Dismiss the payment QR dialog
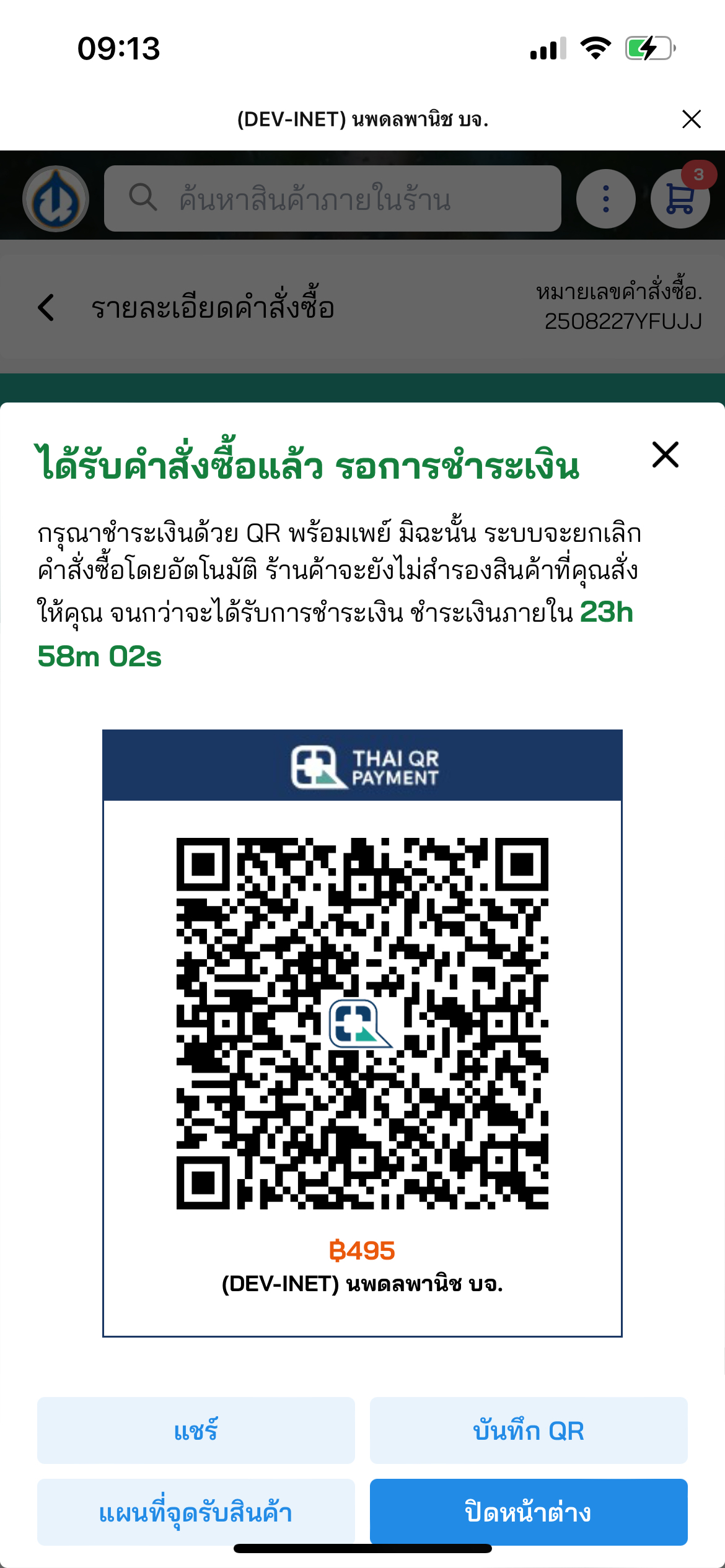The width and height of the screenshot is (725, 1568). [x=665, y=455]
